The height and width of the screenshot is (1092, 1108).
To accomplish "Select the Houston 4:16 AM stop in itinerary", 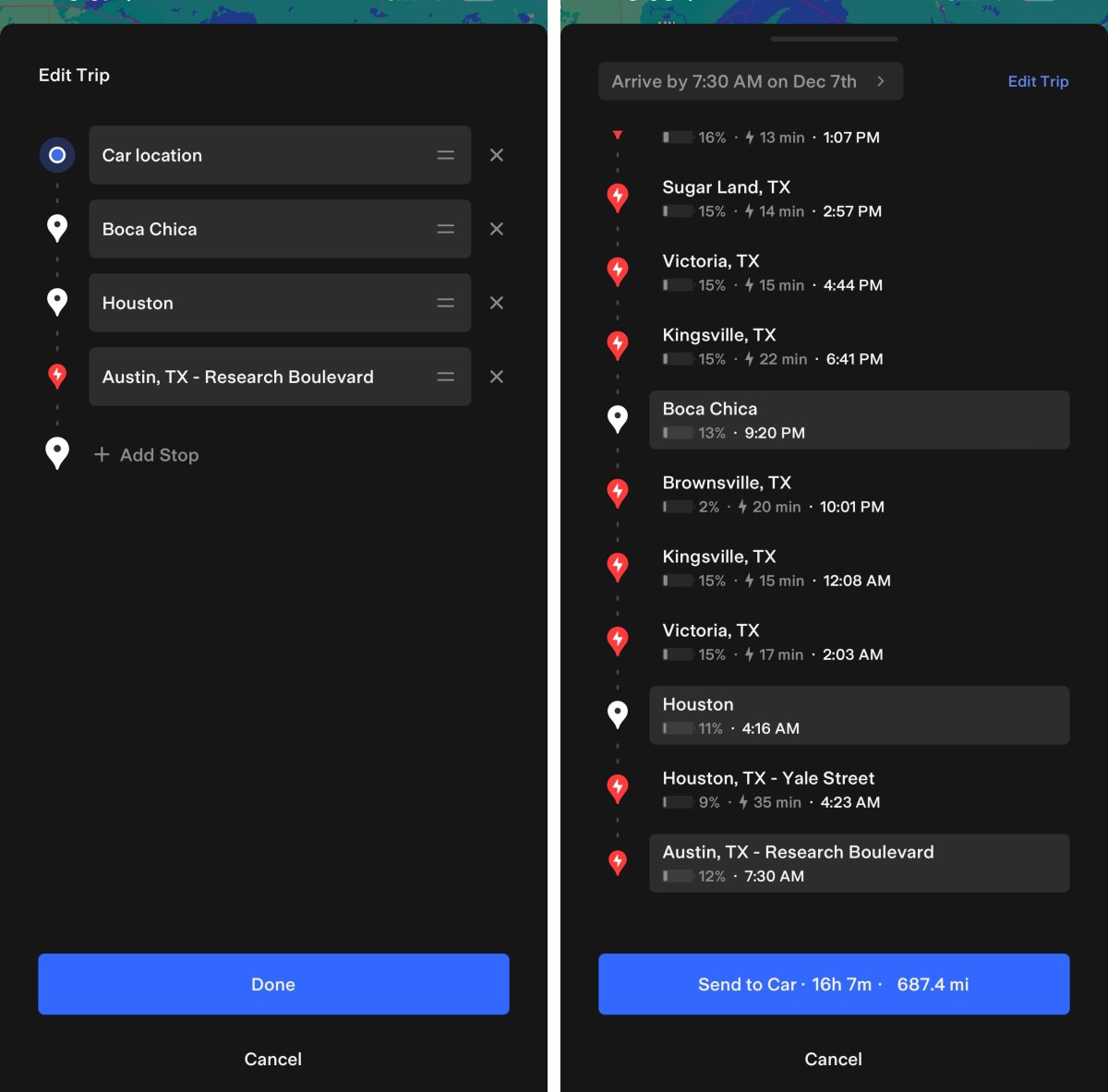I will pos(859,715).
